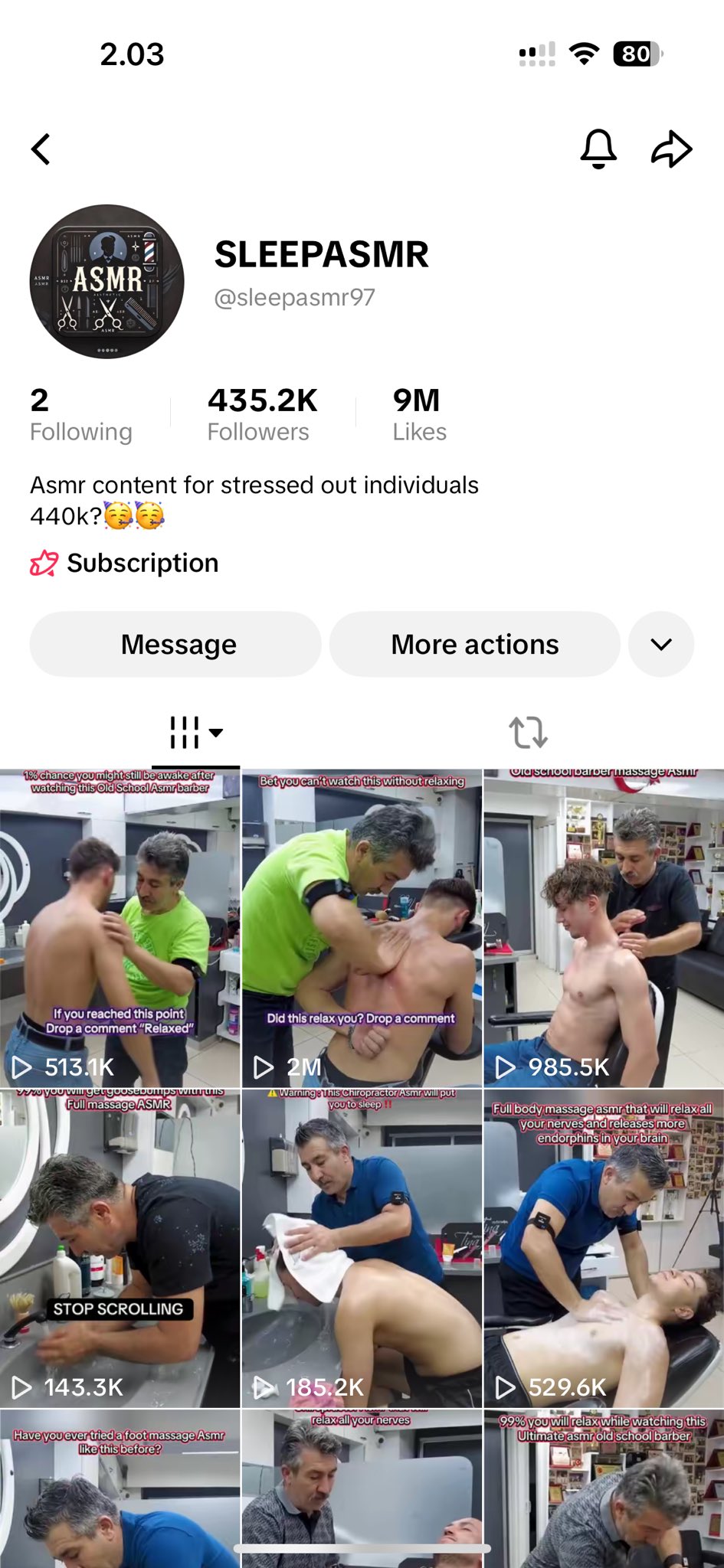The height and width of the screenshot is (1568, 724).
Task: Expand suggested accounts chevron
Action: (x=660, y=645)
